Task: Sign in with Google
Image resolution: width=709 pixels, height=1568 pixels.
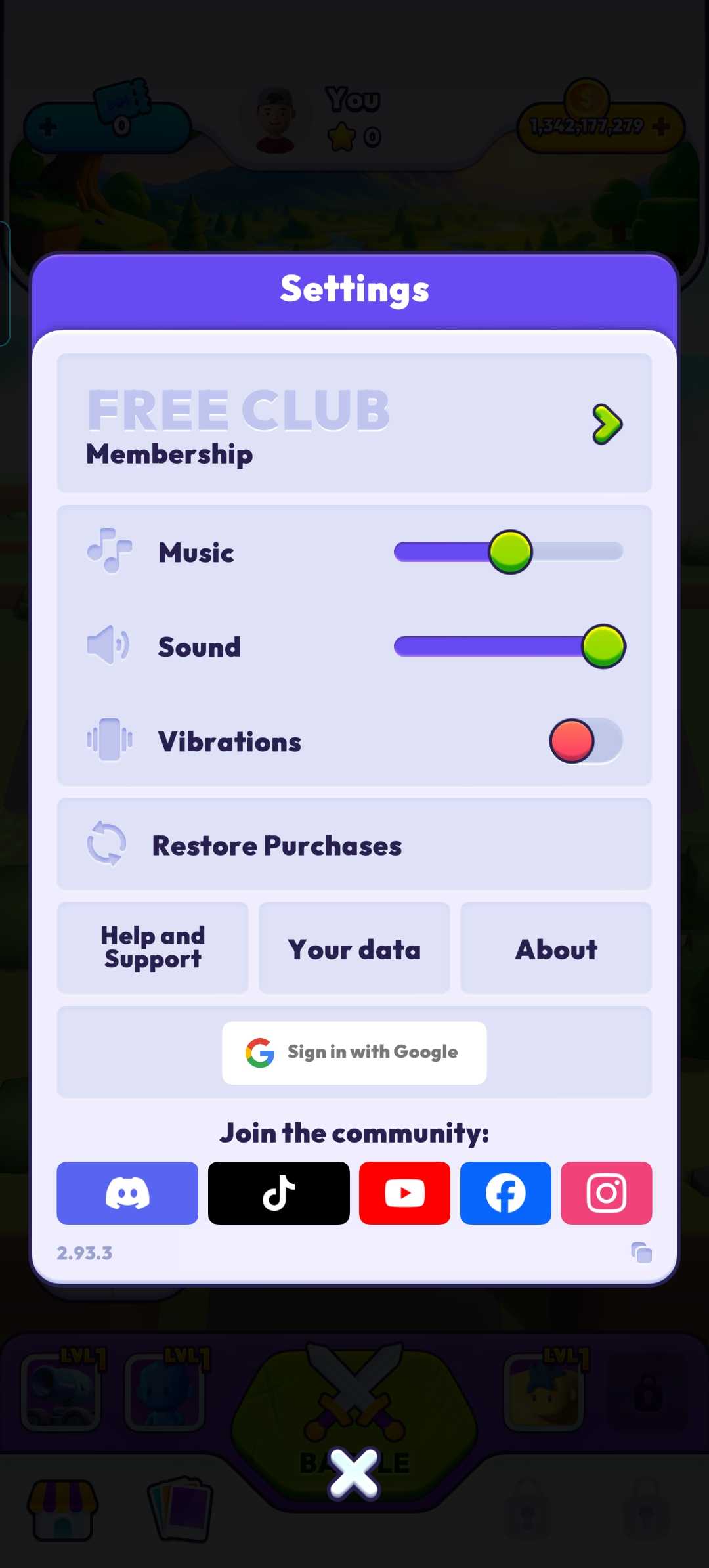Action: click(x=354, y=1052)
